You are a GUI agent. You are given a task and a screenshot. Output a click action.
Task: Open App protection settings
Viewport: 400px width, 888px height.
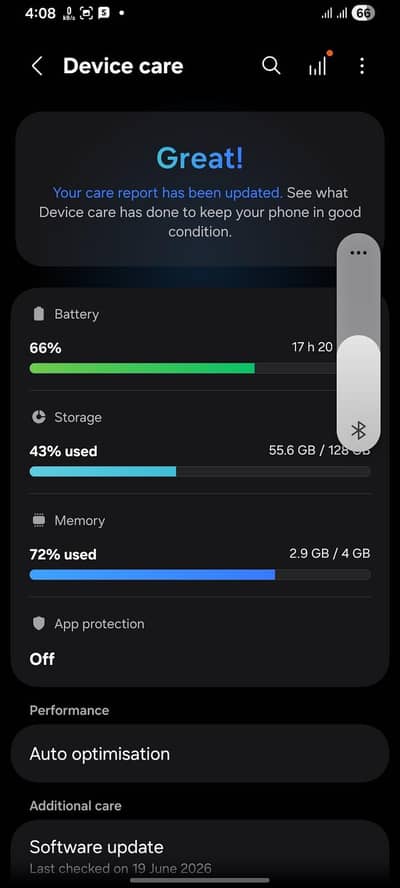(199, 642)
